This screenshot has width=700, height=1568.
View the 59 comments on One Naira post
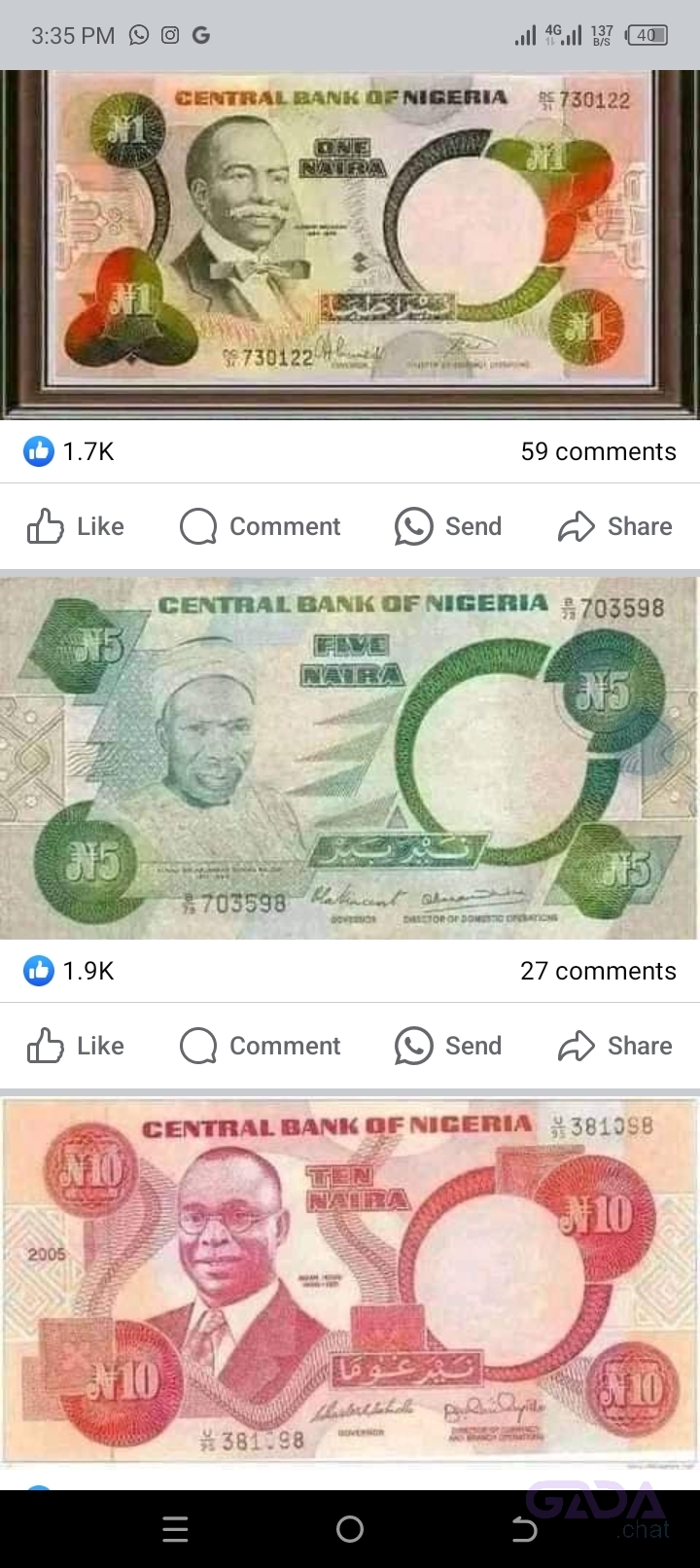click(x=598, y=451)
